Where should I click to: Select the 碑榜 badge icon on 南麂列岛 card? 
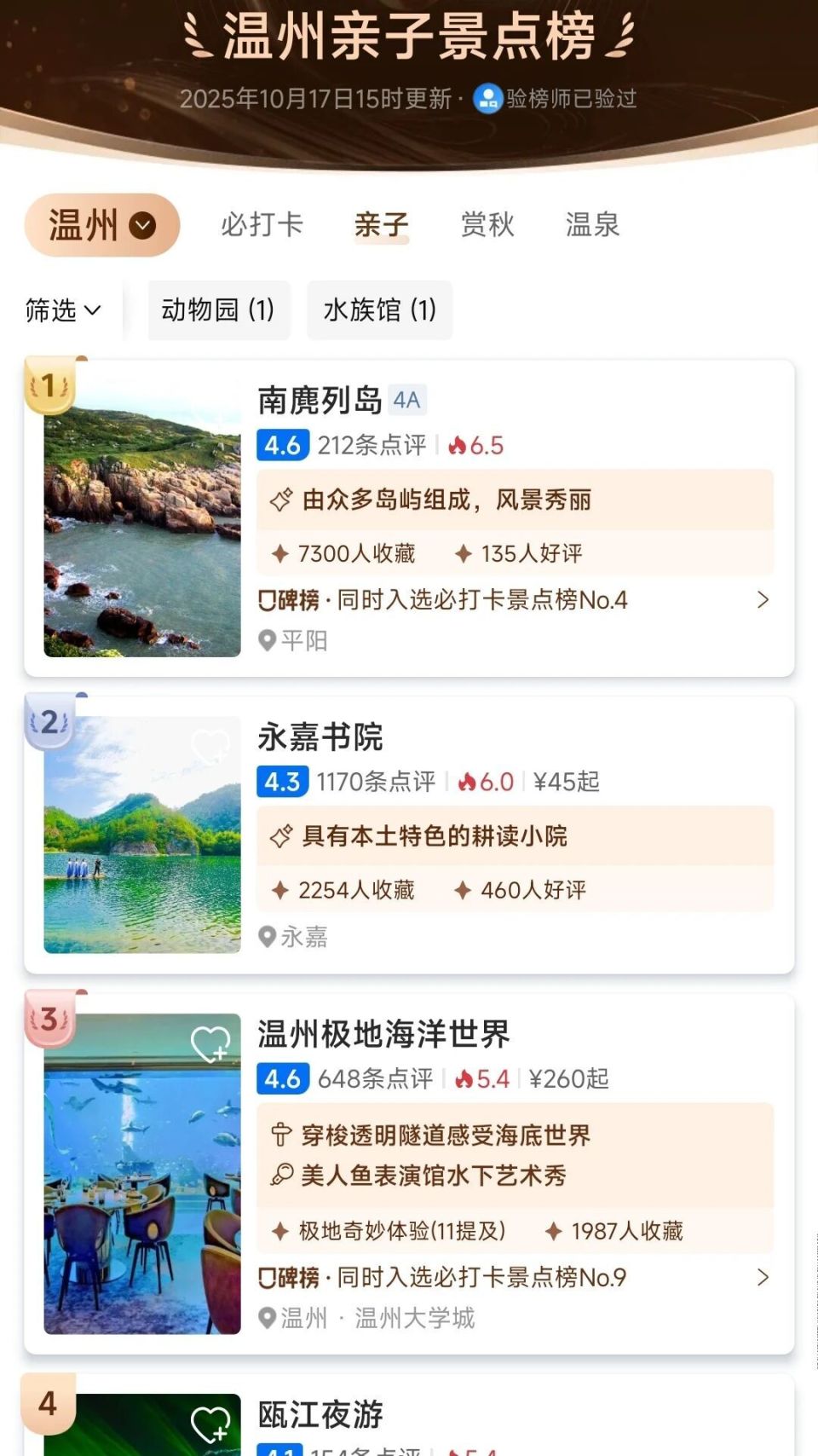269,599
